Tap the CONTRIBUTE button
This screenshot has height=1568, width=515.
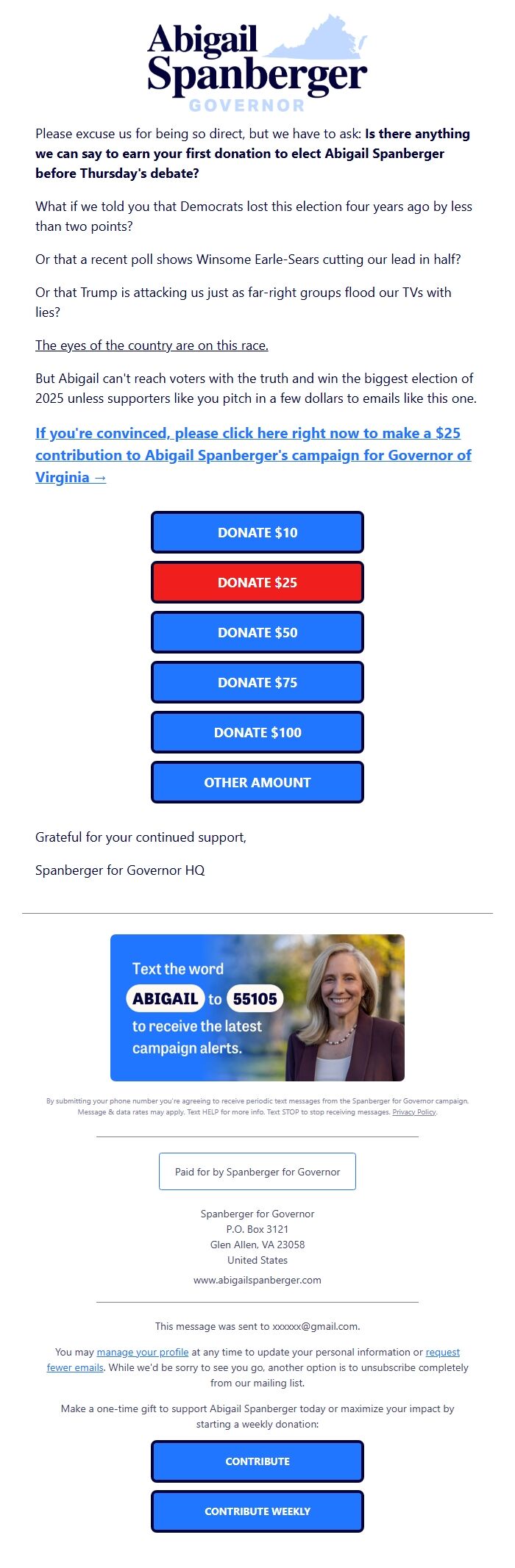(257, 1461)
